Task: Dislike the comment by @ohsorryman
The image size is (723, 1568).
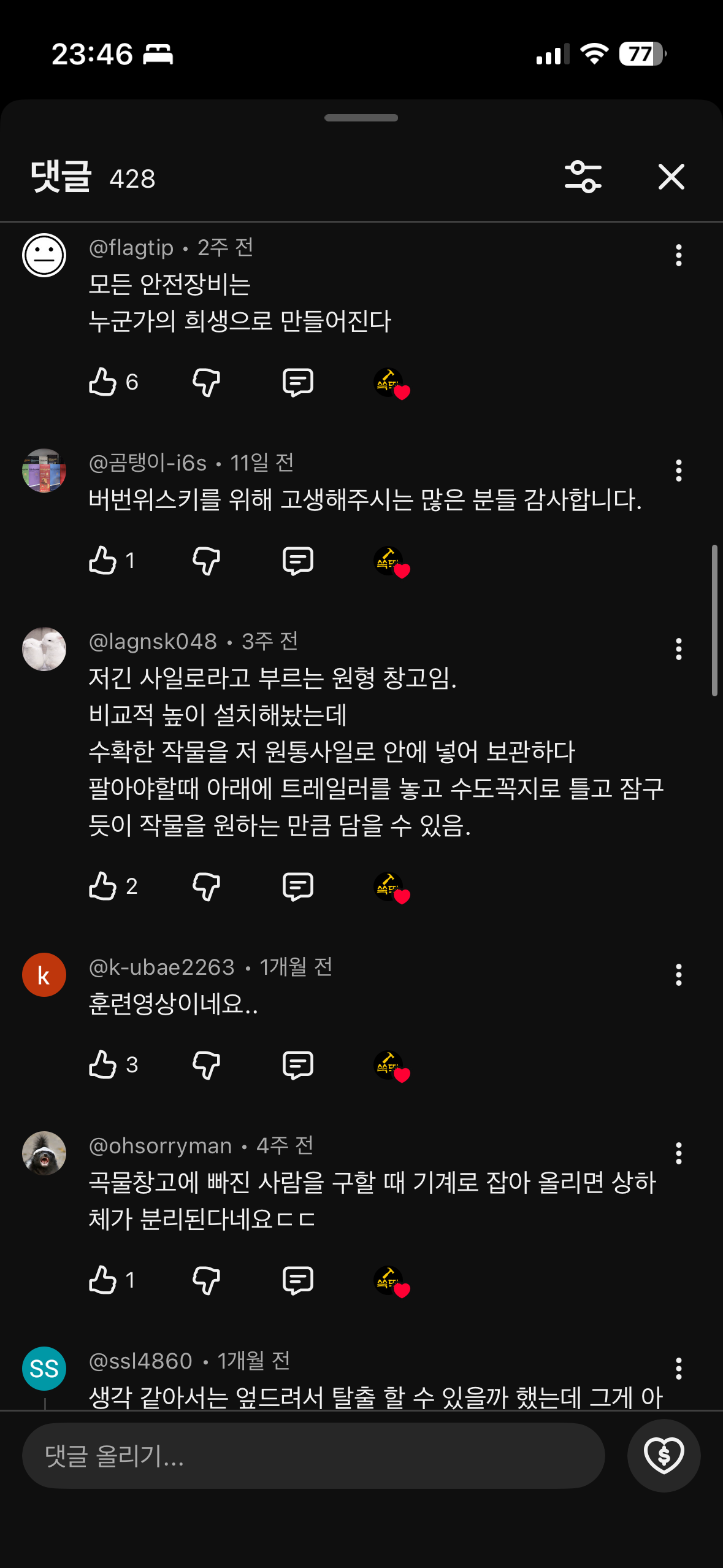Action: 206,1280
